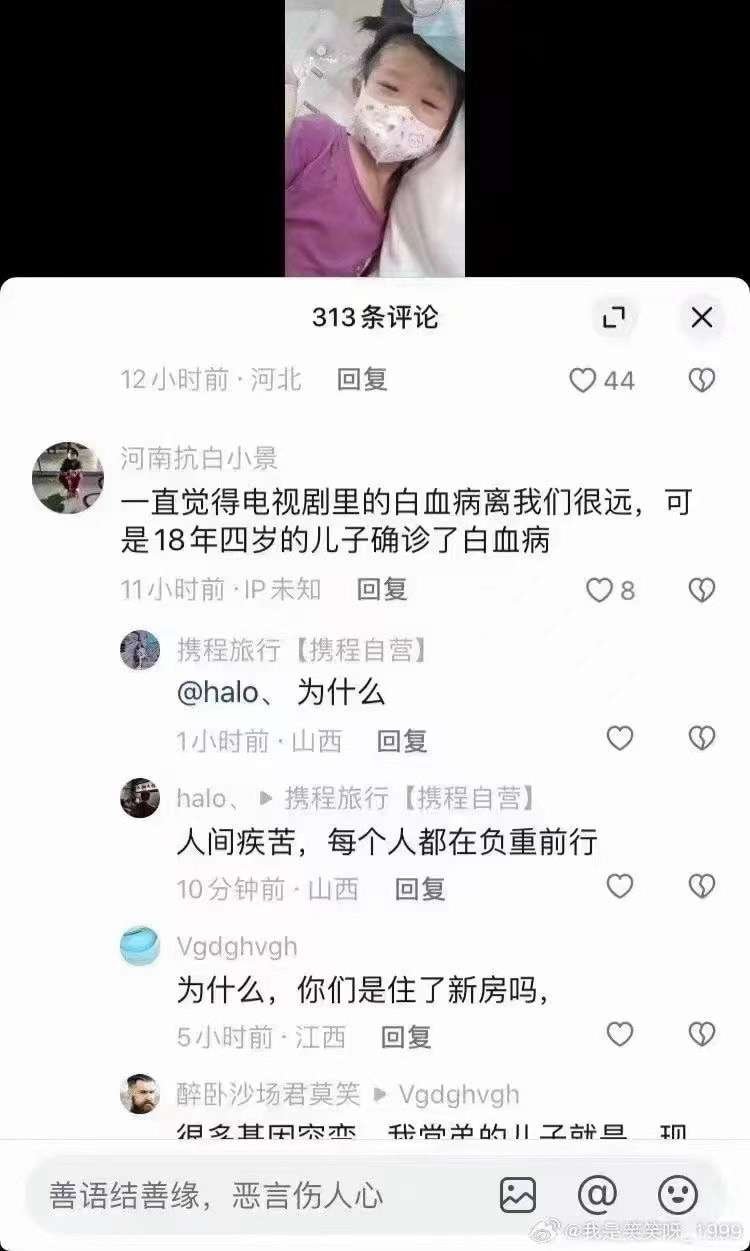Dislike Vgdghvgh's comment
Viewport: 750px width, 1251px height.
point(702,1035)
